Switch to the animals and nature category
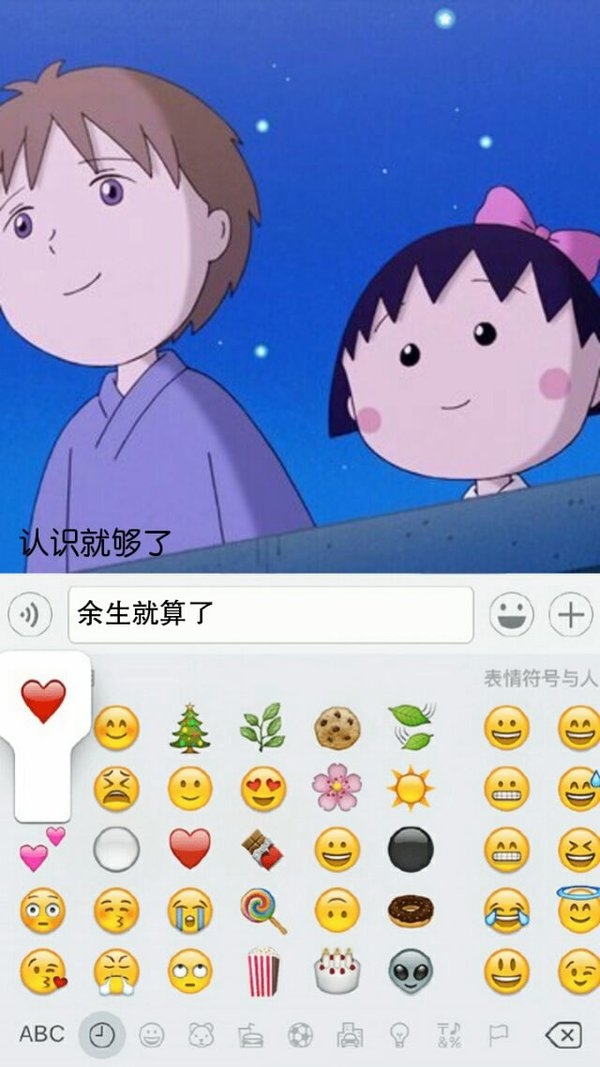Image resolution: width=600 pixels, height=1067 pixels. point(201,1036)
